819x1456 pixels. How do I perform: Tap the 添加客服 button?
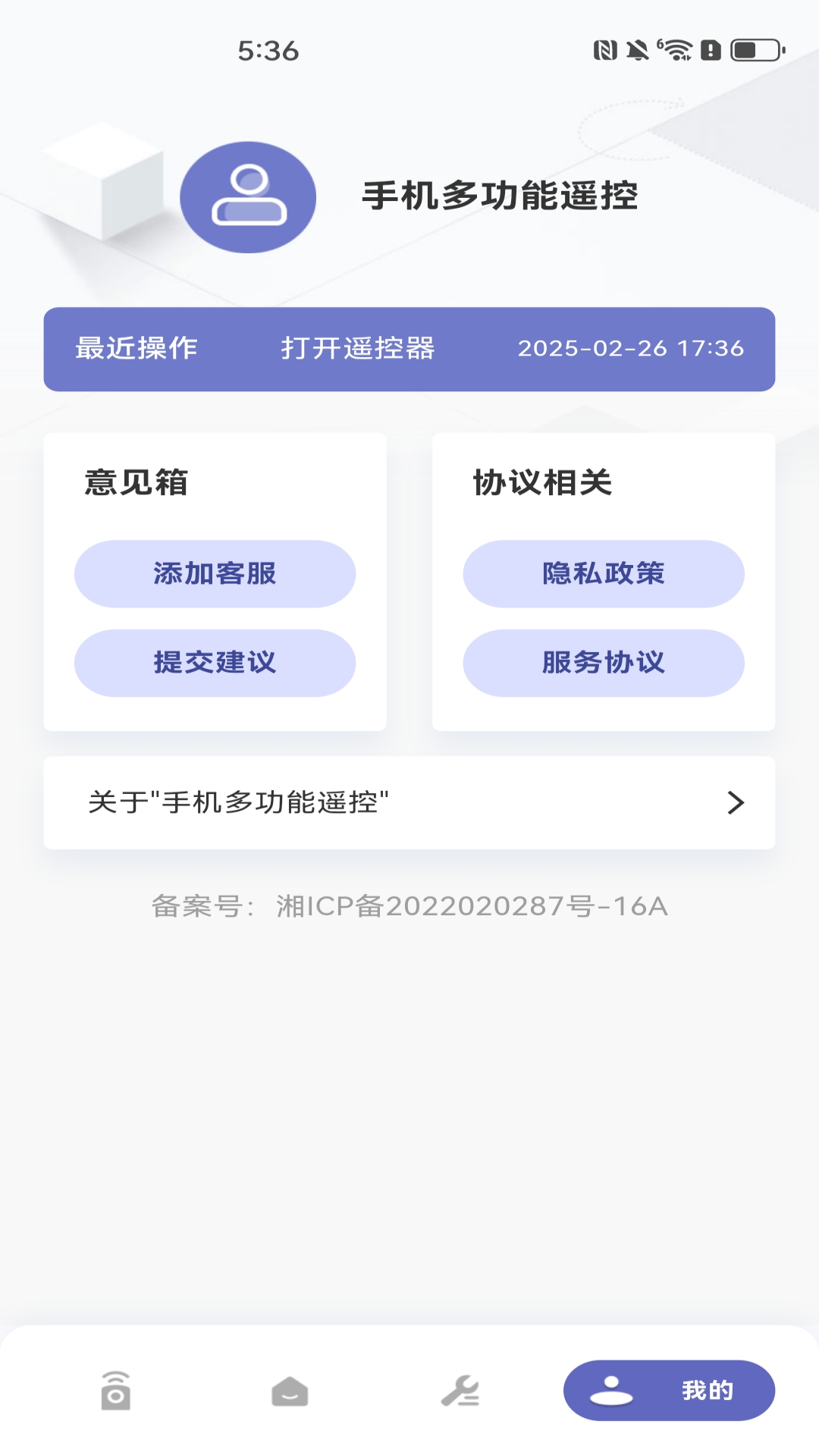click(x=215, y=574)
